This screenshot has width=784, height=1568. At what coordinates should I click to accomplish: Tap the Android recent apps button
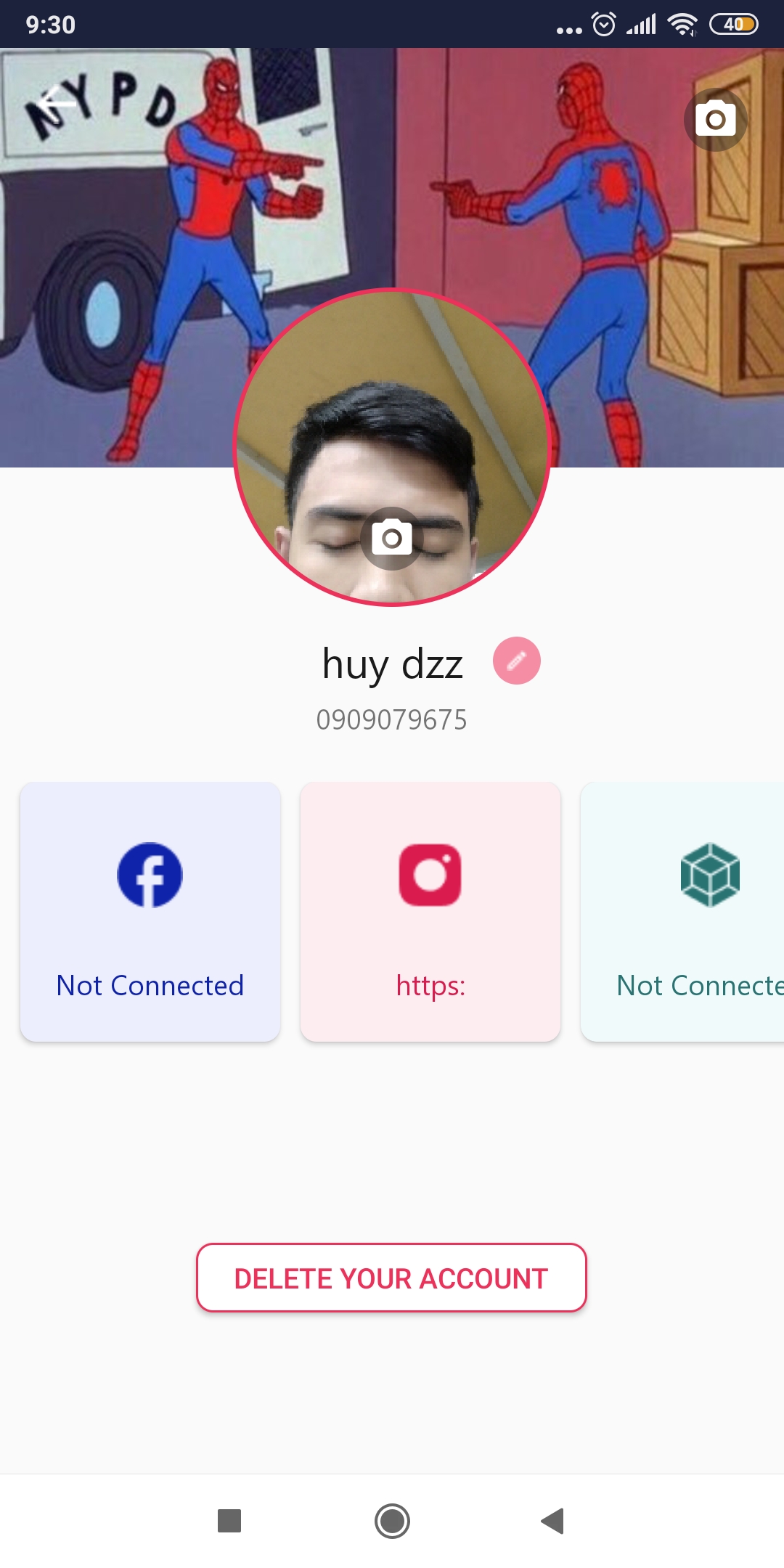[x=231, y=1522]
